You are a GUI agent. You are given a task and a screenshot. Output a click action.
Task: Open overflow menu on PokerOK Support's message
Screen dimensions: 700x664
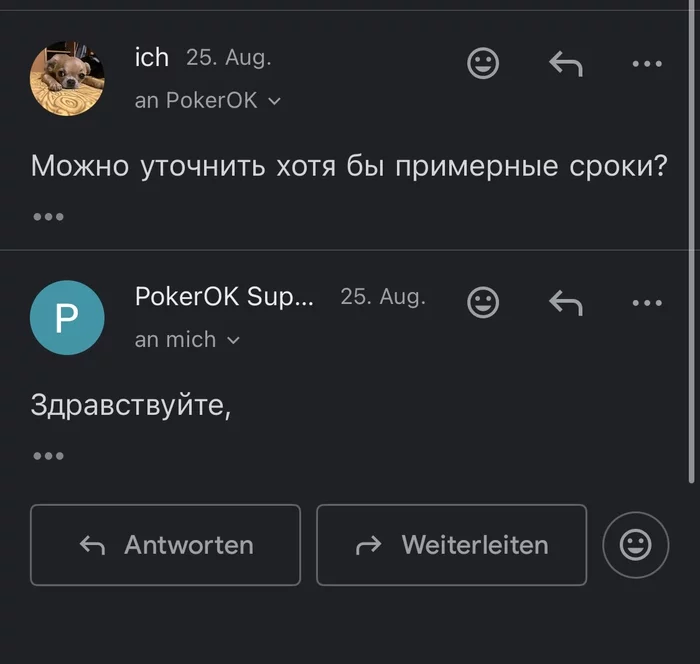point(647,301)
